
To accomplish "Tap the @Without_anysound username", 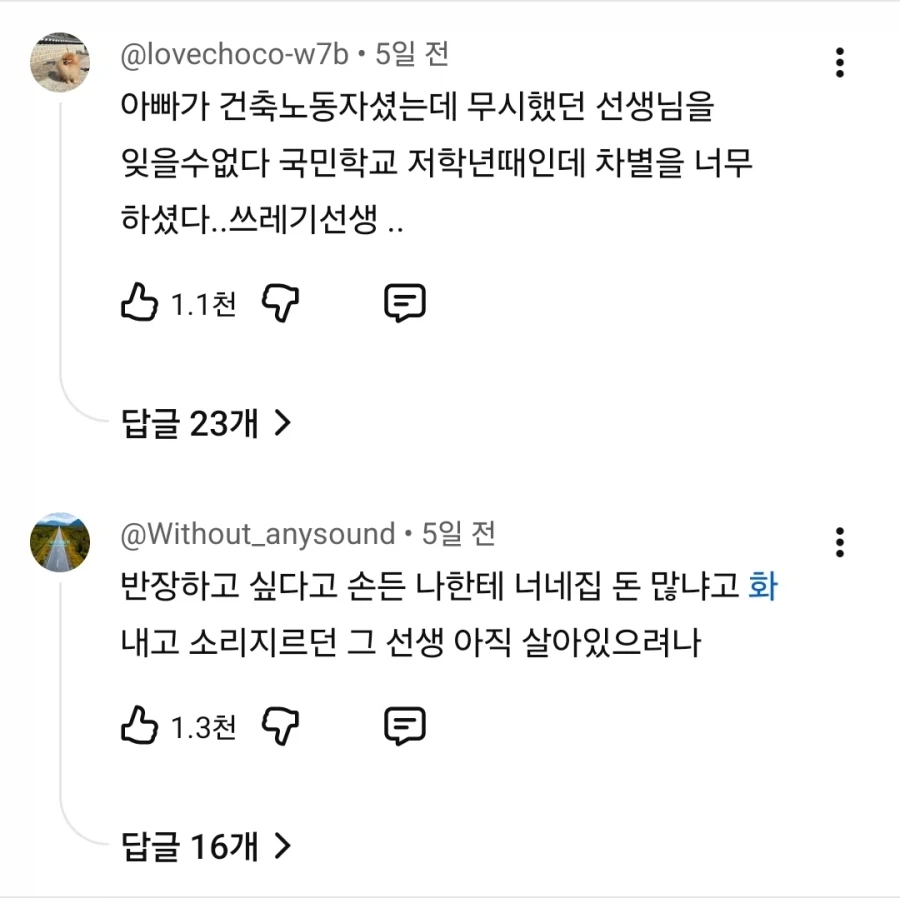I will (258, 534).
